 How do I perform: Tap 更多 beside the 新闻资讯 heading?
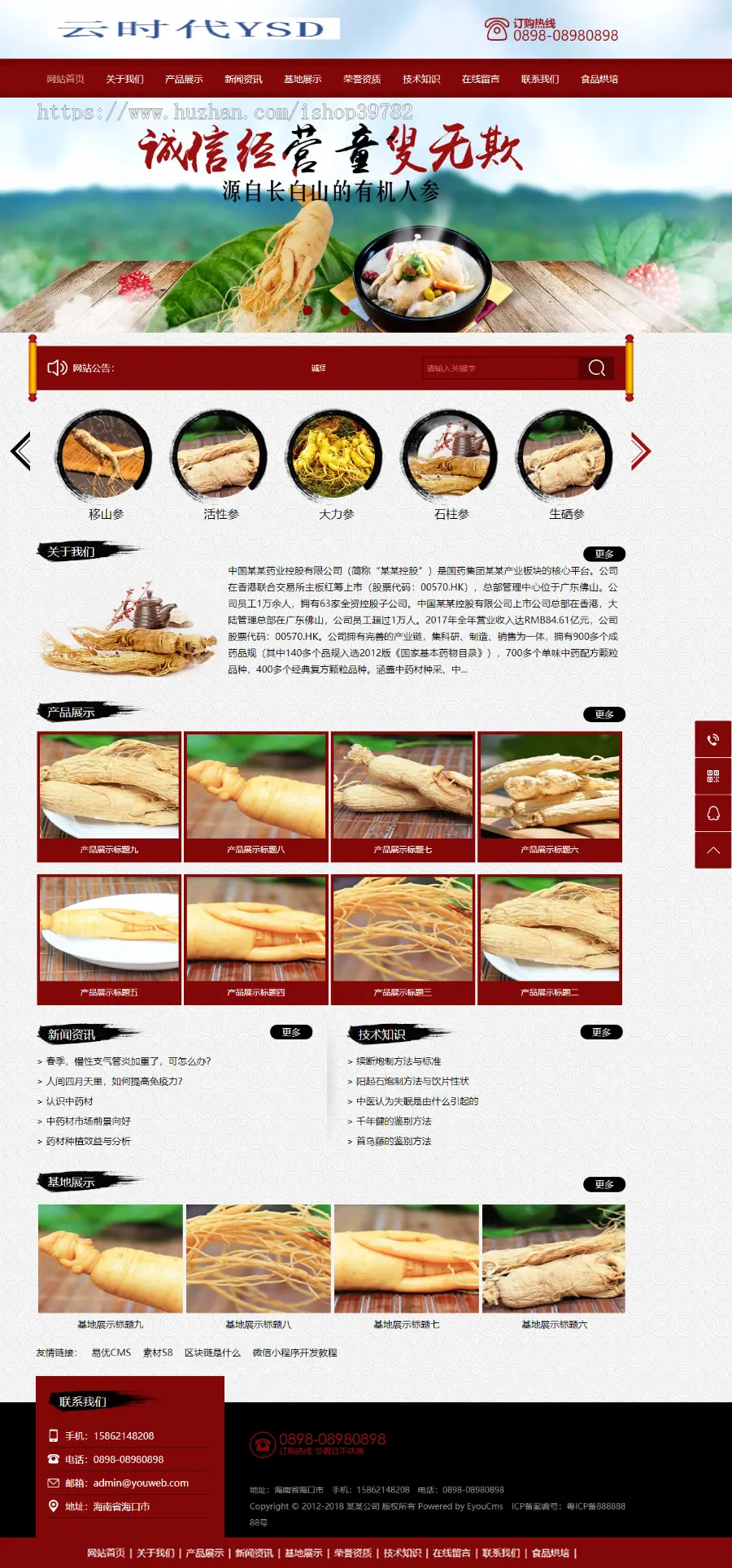pyautogui.click(x=291, y=1032)
